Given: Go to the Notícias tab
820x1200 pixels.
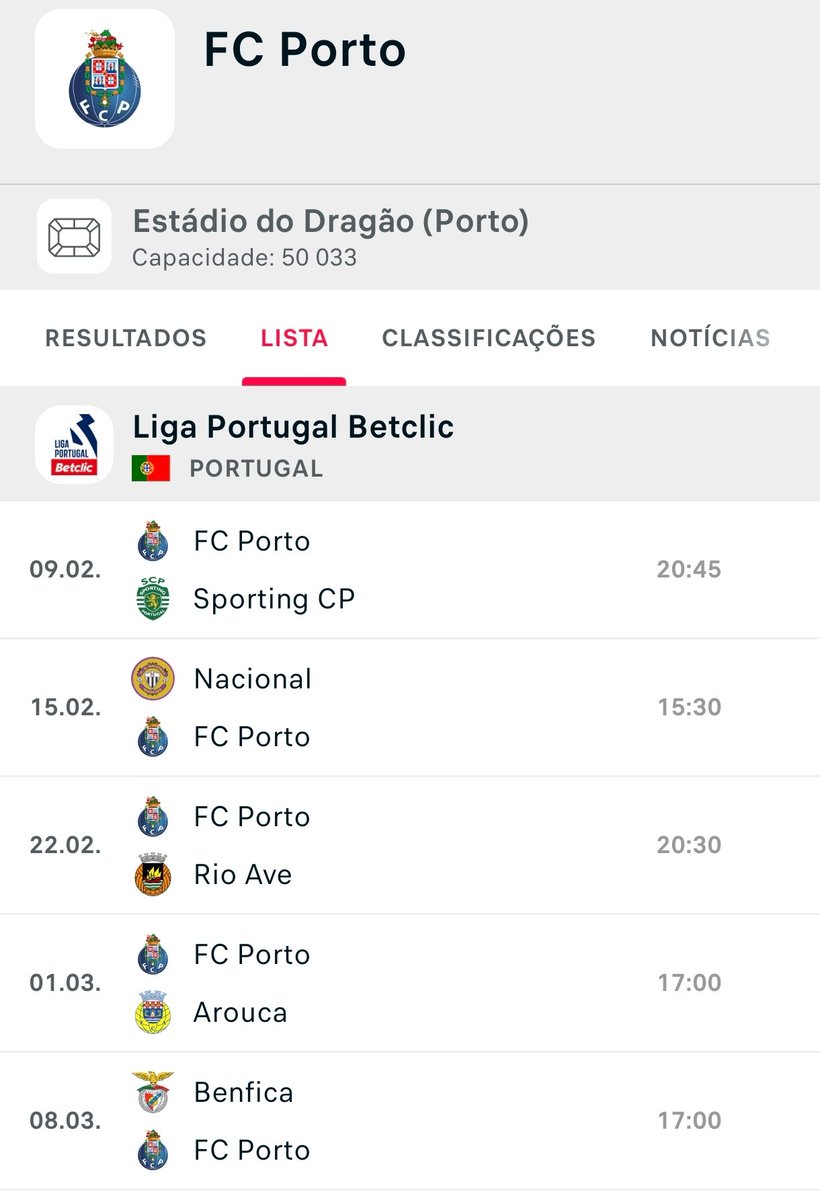Looking at the screenshot, I should click(710, 338).
